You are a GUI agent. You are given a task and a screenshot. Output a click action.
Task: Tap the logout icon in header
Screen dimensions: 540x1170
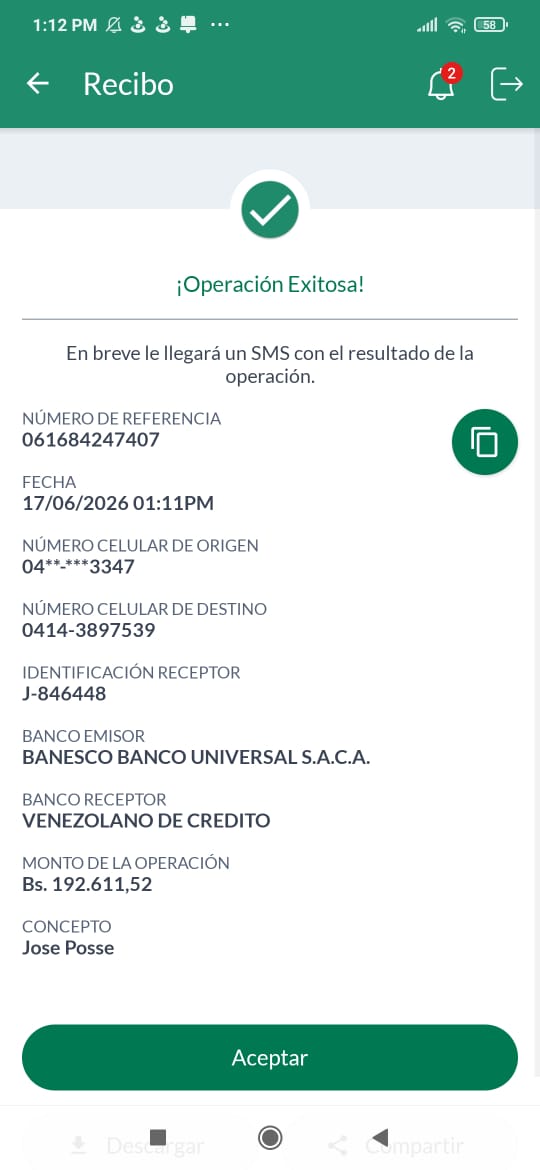click(506, 84)
